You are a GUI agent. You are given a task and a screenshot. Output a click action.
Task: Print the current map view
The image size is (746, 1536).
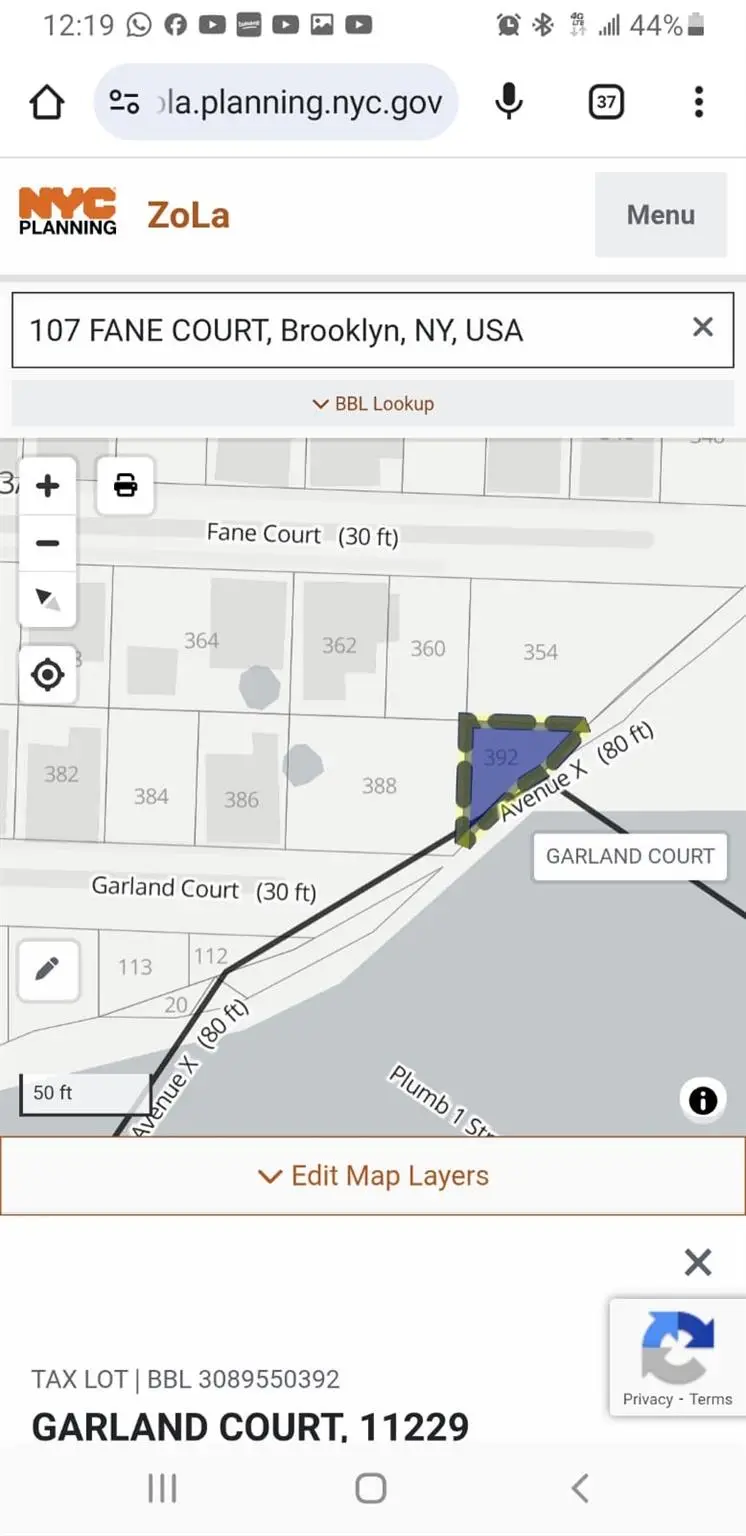[125, 486]
